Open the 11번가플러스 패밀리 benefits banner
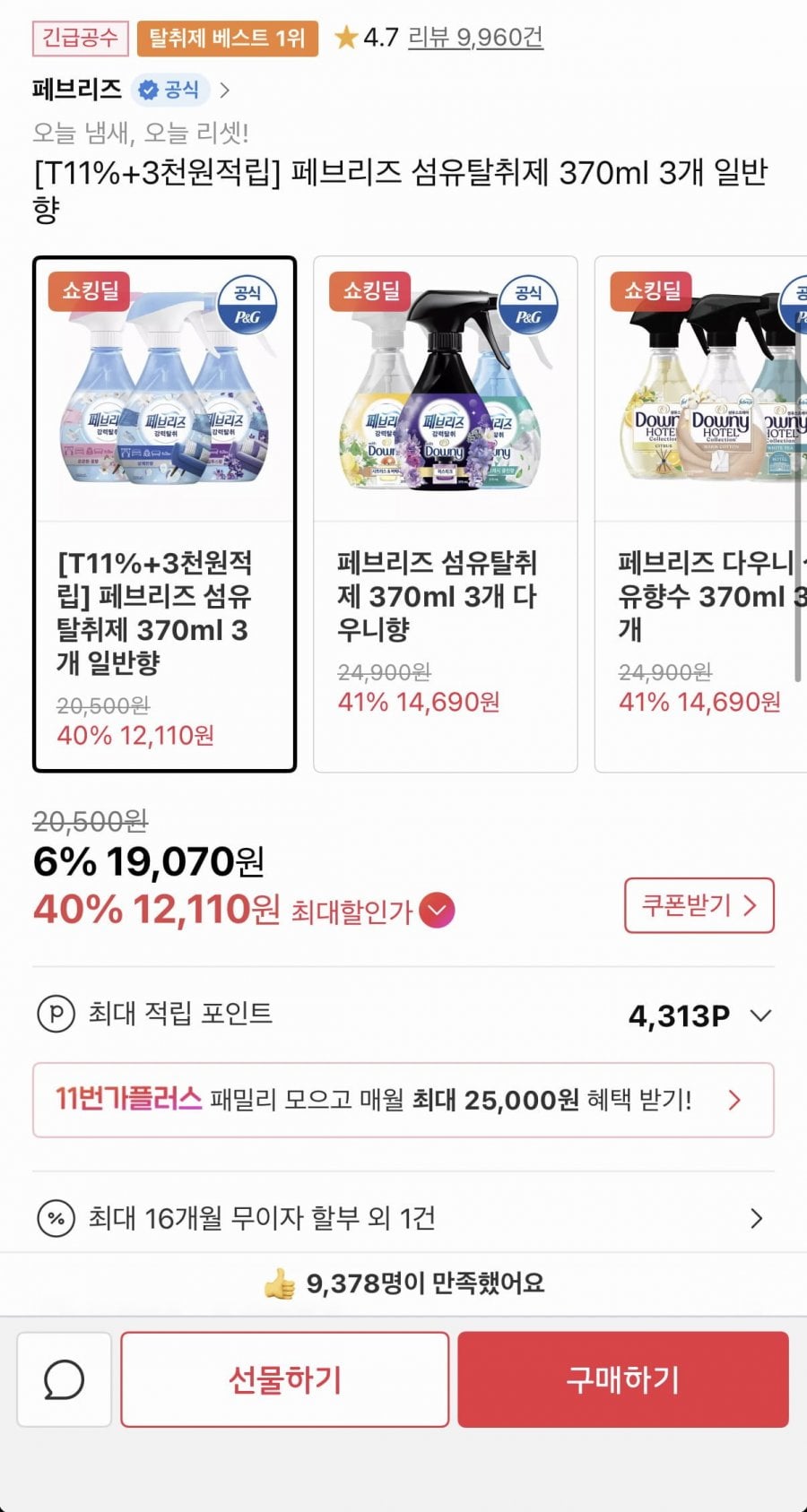This screenshot has height=1512, width=807. [403, 1100]
